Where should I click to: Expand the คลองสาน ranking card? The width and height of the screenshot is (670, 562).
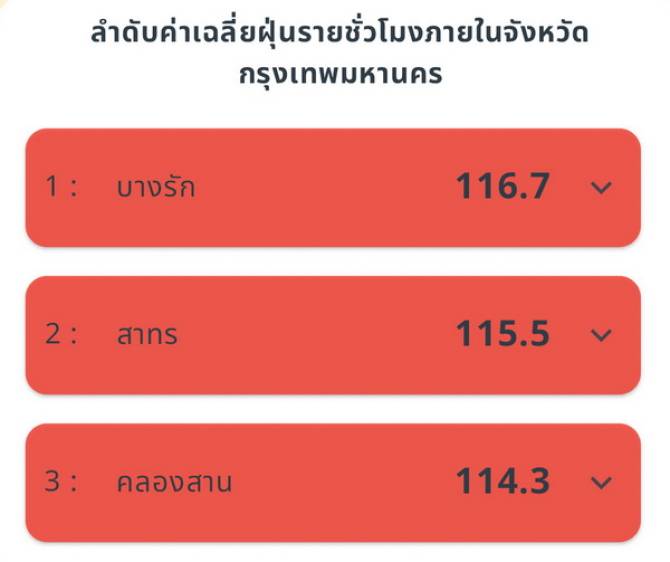point(600,482)
